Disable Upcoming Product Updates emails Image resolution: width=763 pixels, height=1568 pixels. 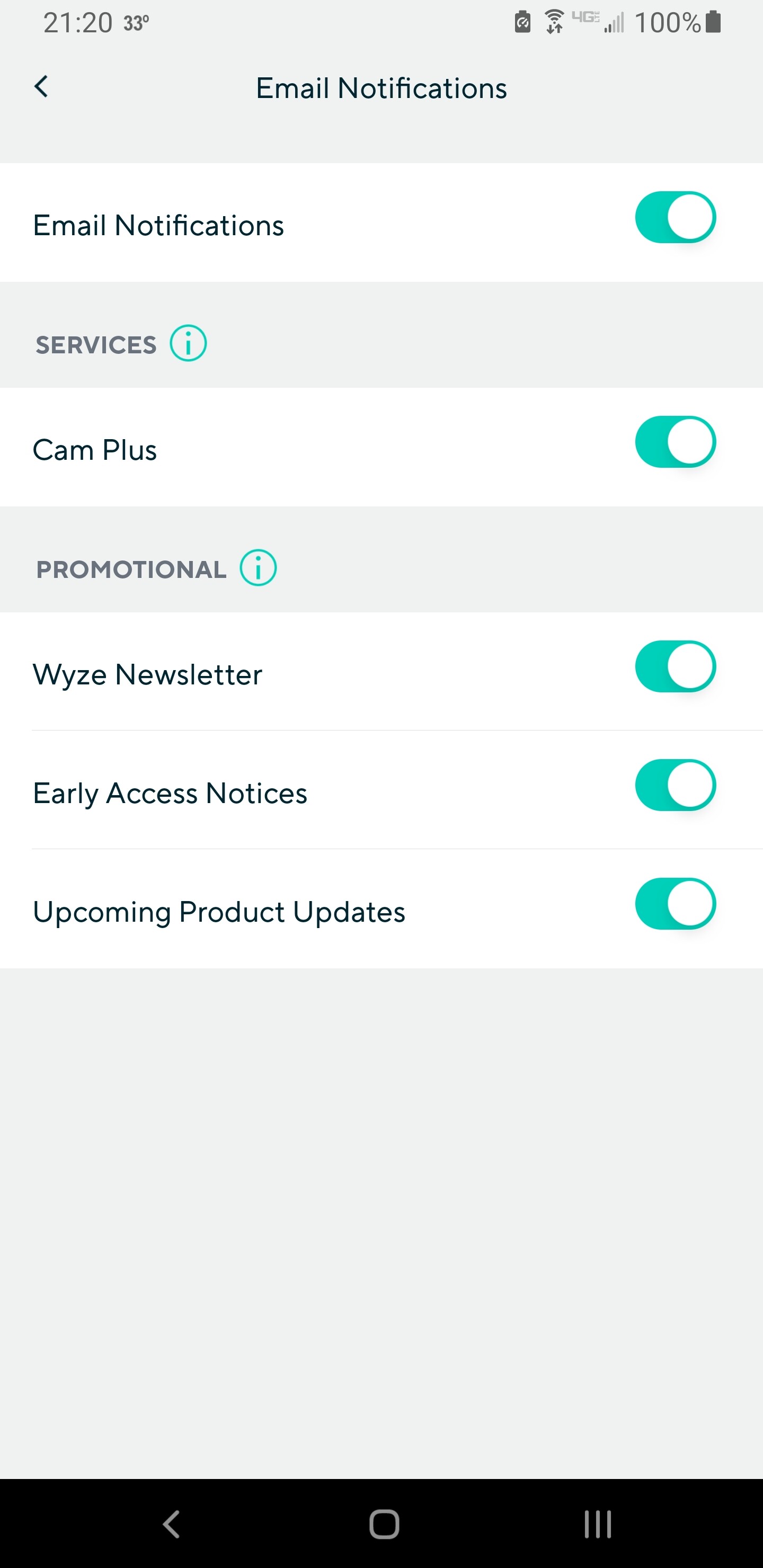pyautogui.click(x=675, y=904)
